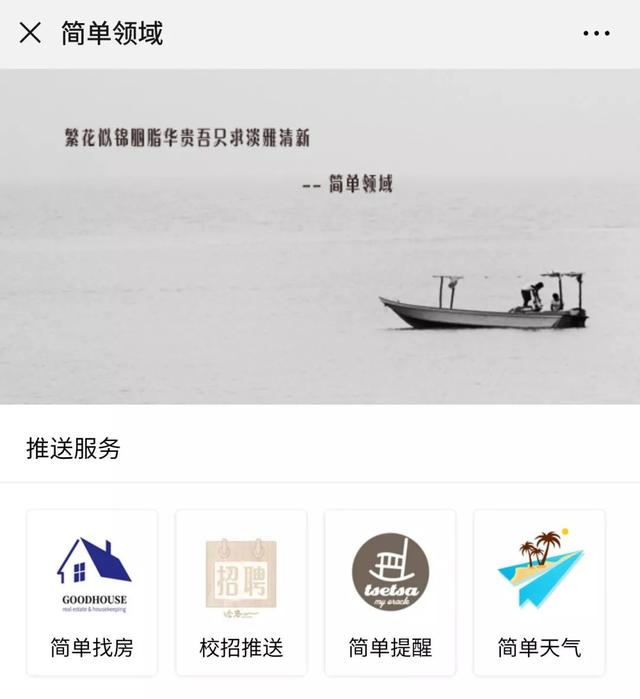Viewport: 640px width, 699px height.
Task: Launch the 简单提醒 service
Action: (390, 592)
